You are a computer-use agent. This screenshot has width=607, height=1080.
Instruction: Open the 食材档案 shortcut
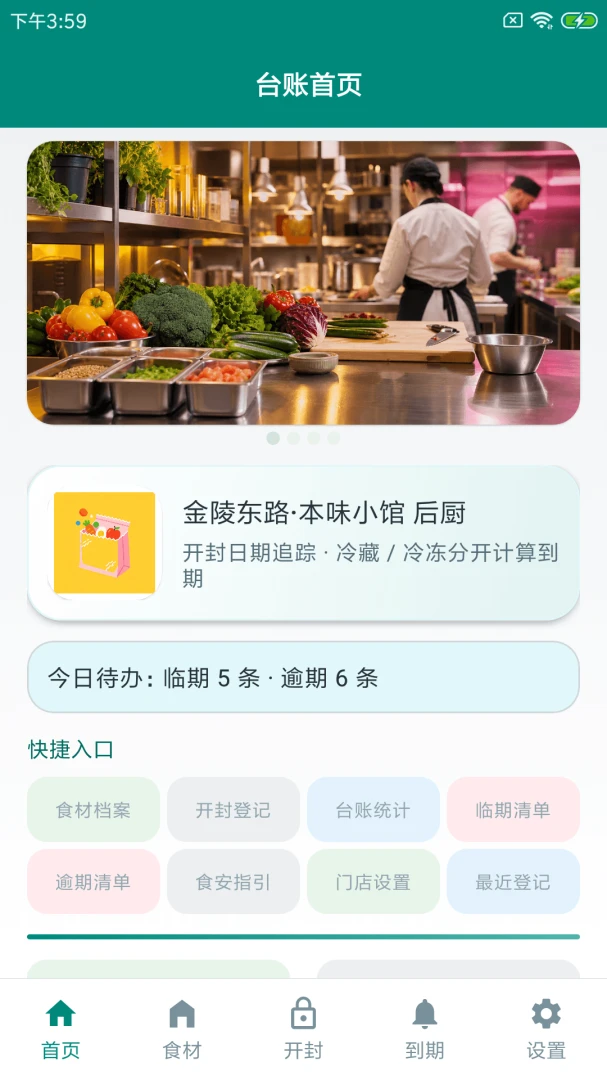[93, 809]
